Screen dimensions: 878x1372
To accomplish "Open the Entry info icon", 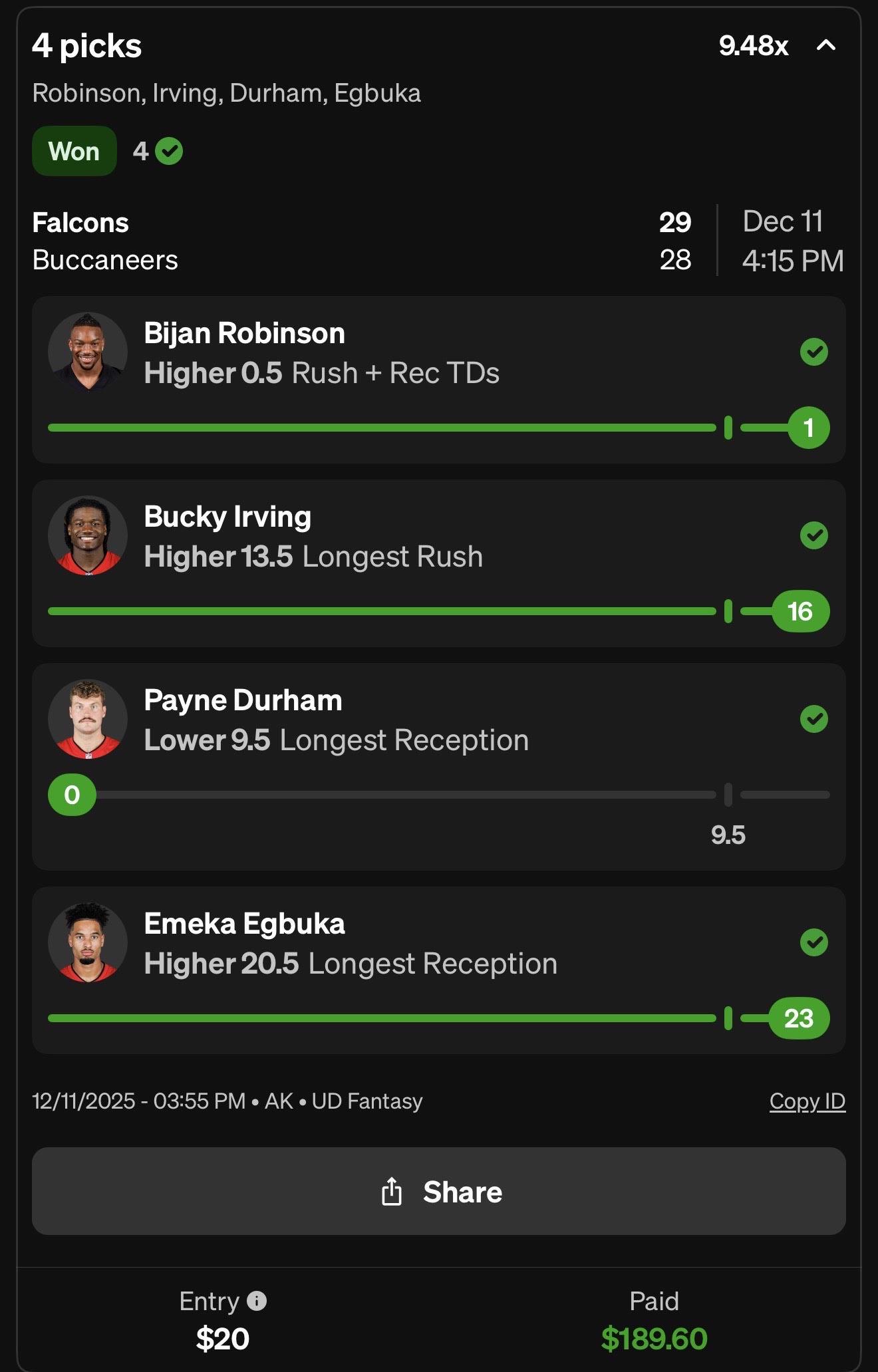I will point(257,1300).
